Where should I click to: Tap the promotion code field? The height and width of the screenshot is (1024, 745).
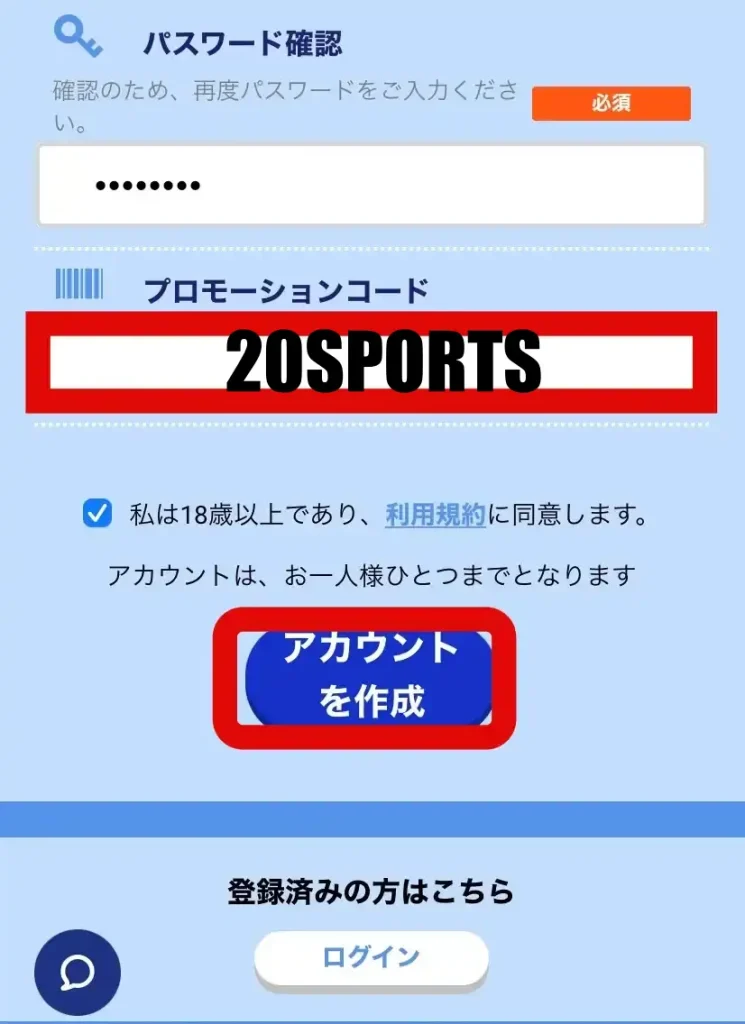click(371, 362)
